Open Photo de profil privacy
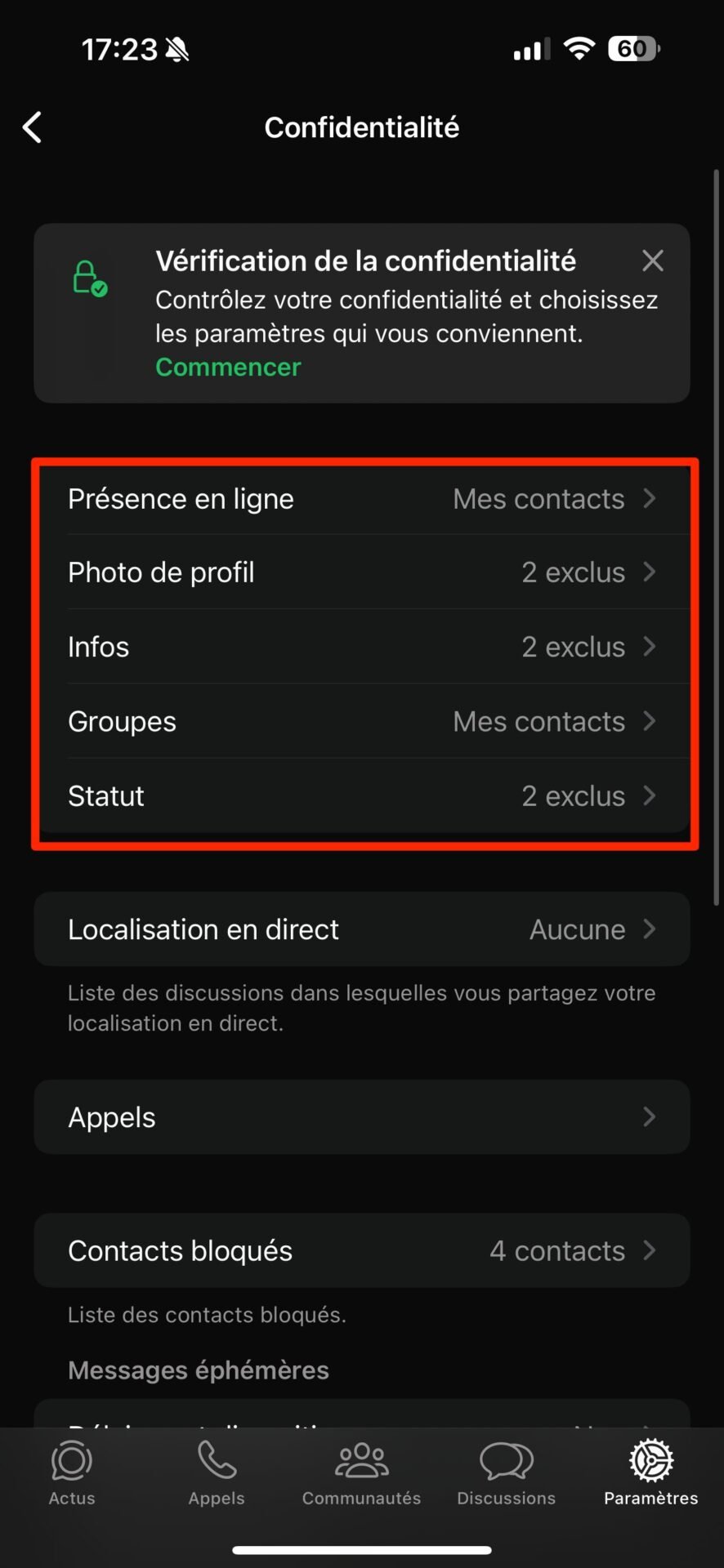Viewport: 724px width, 1568px height. (x=362, y=572)
